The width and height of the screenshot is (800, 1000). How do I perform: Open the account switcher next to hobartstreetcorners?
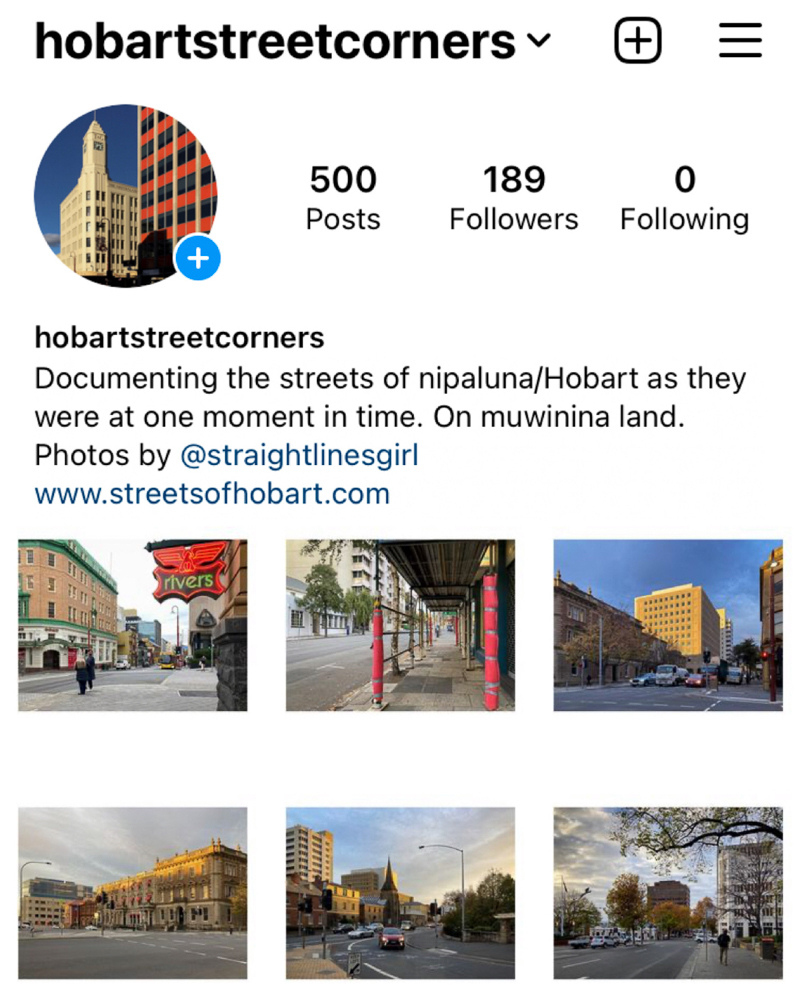point(539,42)
